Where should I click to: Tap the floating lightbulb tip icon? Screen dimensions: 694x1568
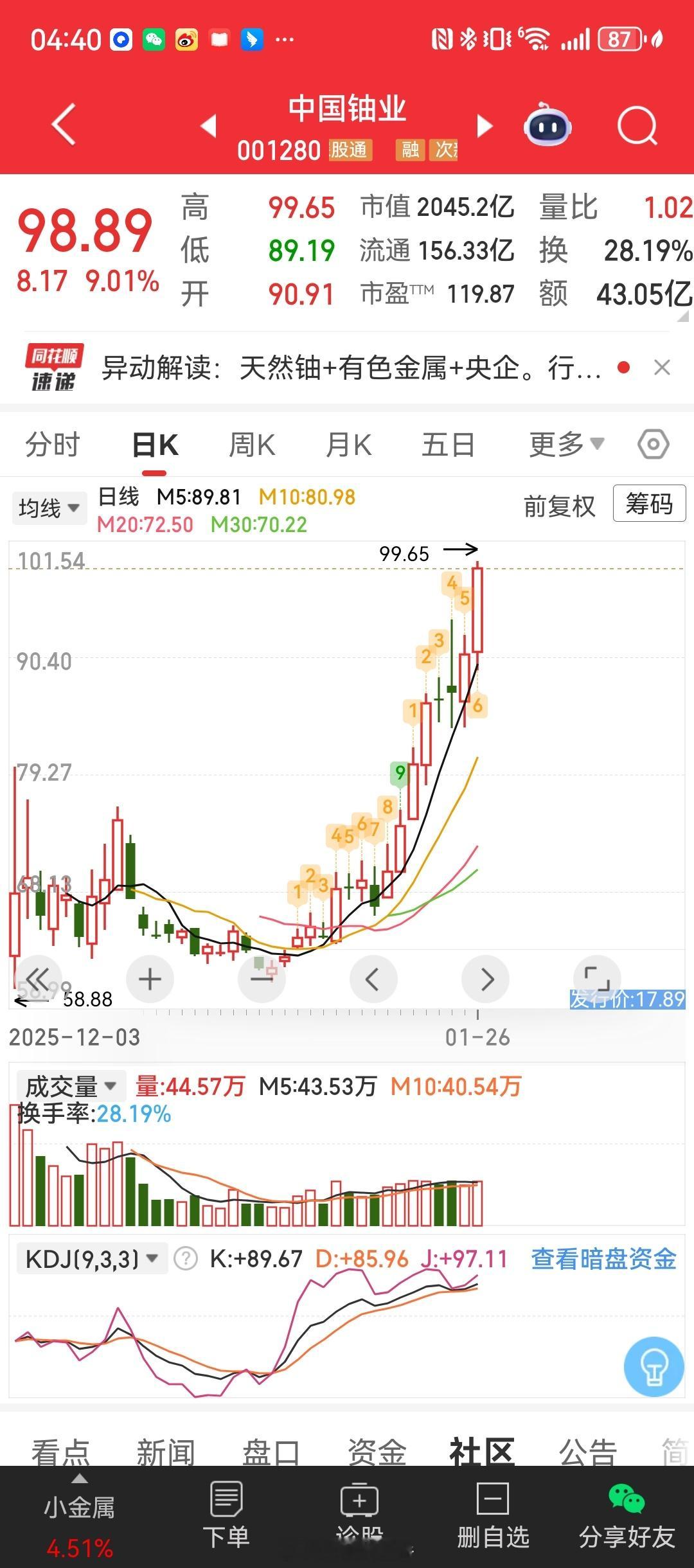coord(654,1366)
